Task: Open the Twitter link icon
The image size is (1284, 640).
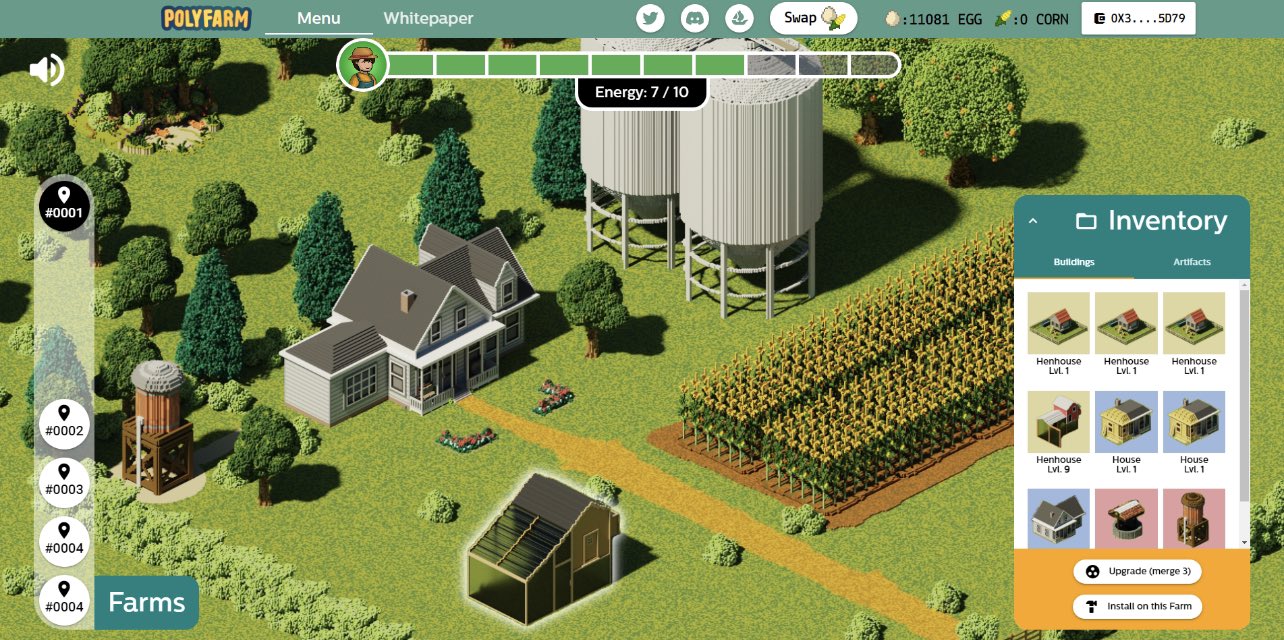Action: click(651, 18)
